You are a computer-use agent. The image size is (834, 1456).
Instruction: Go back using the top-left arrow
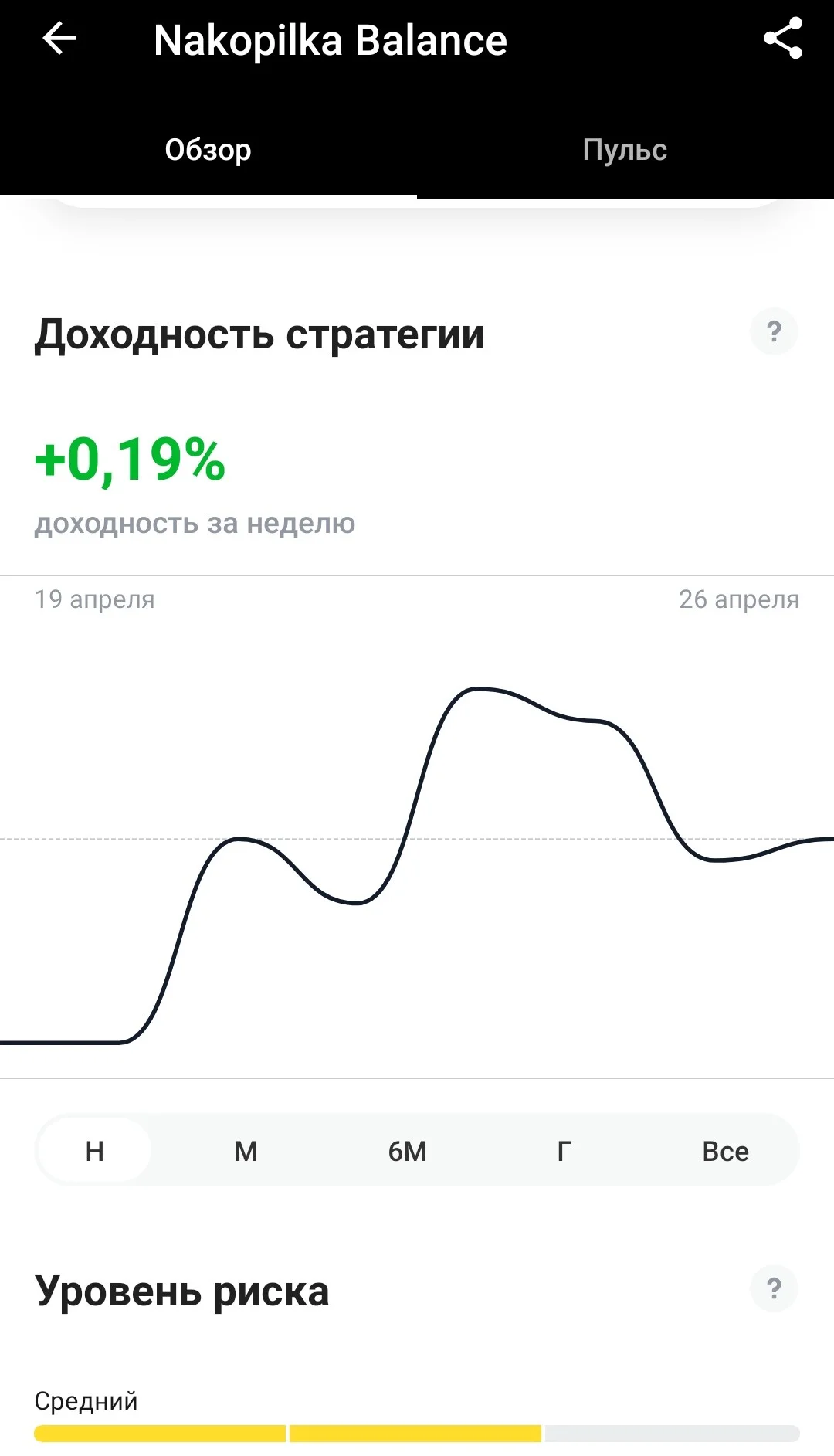(x=59, y=39)
